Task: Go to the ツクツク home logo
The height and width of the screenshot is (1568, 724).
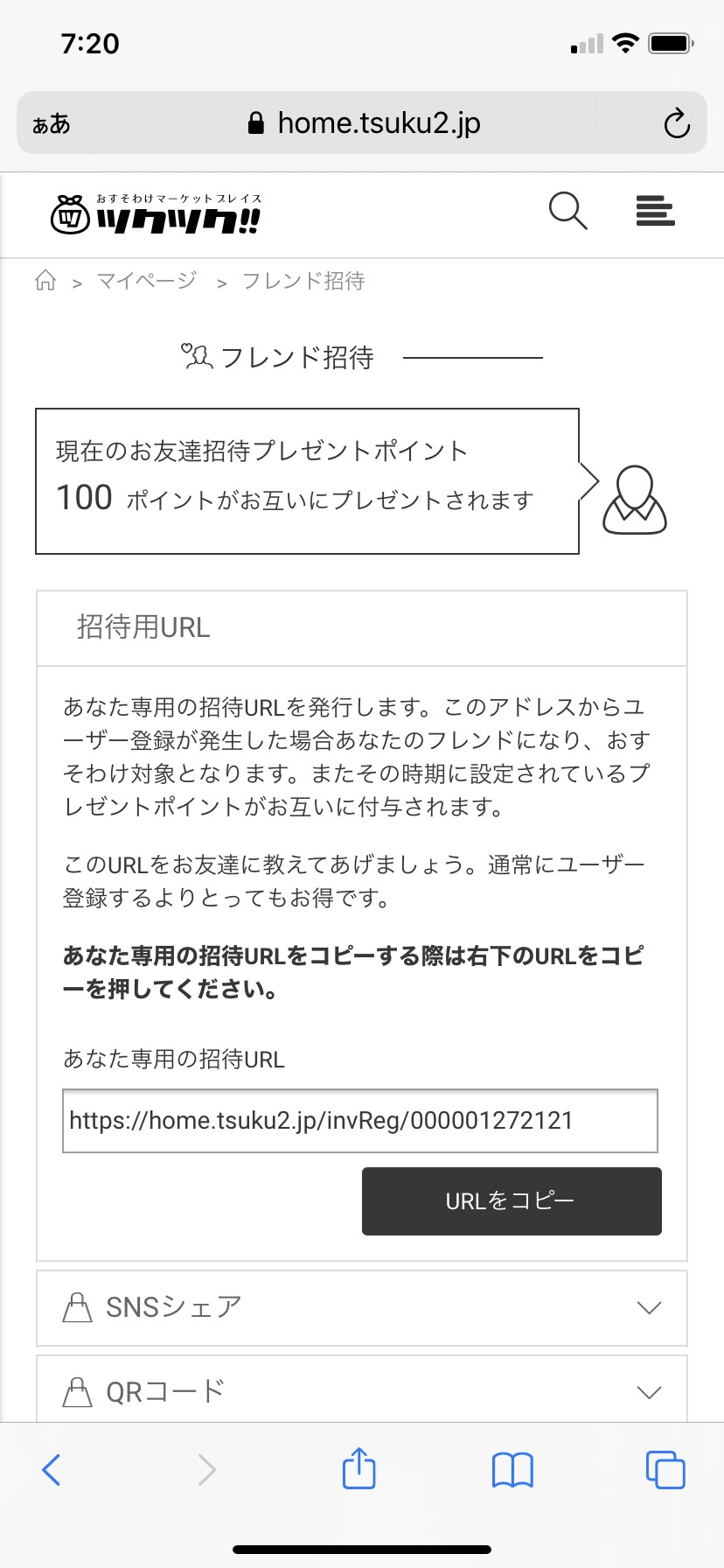Action: click(156, 214)
